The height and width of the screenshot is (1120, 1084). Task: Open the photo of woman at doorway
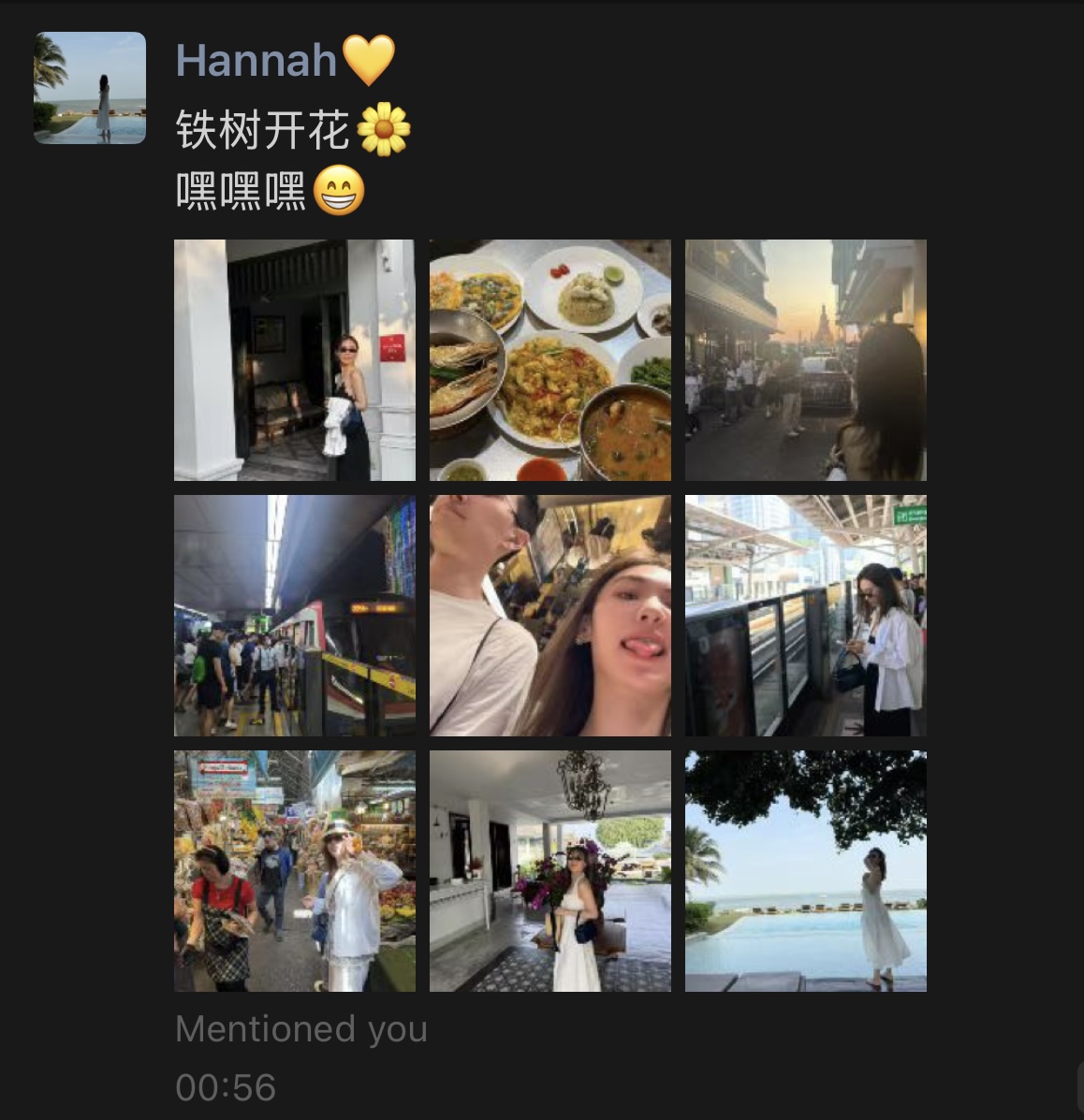point(295,360)
